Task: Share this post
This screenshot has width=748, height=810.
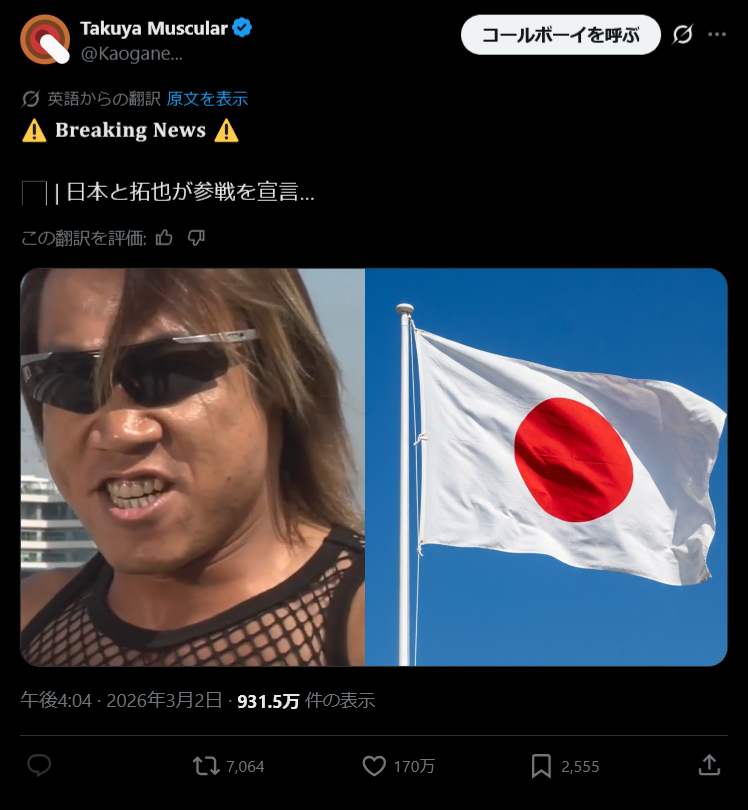Action: (709, 765)
